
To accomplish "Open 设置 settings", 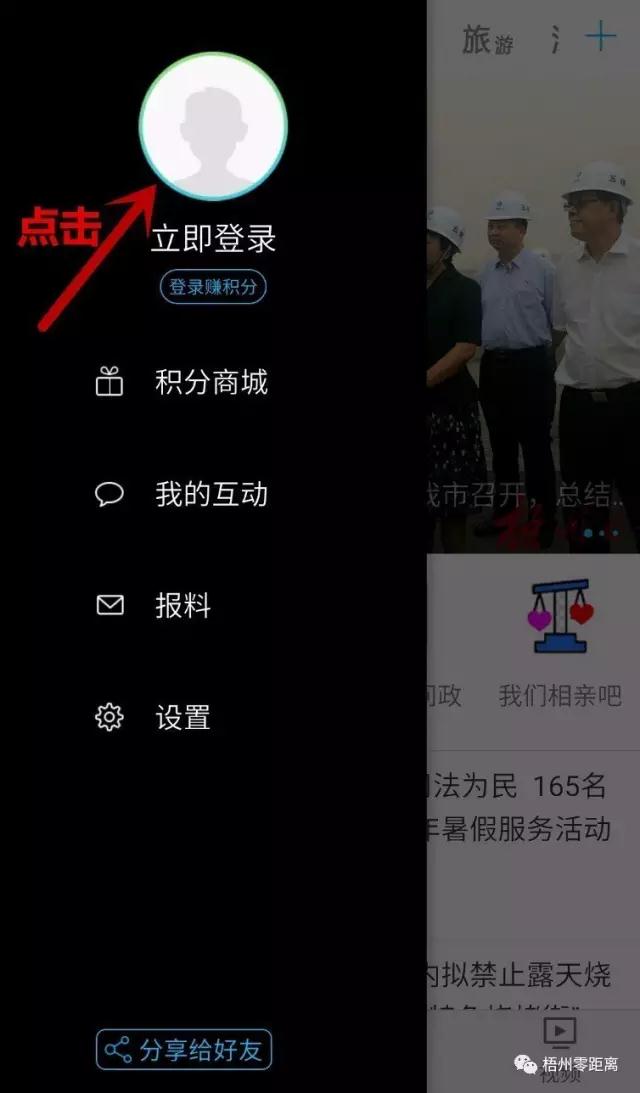I will [183, 717].
